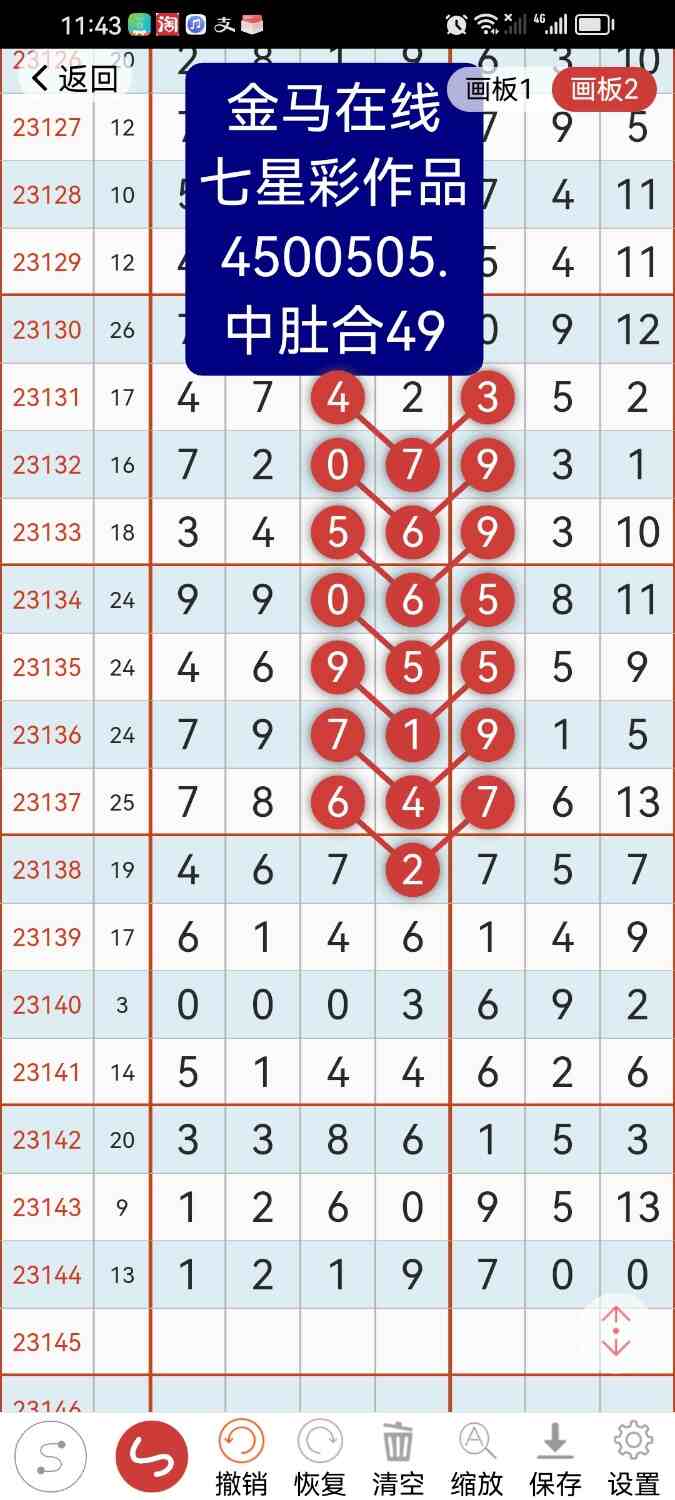Select the red curved line drawing tool
The height and width of the screenshot is (1500, 675).
point(152,1457)
